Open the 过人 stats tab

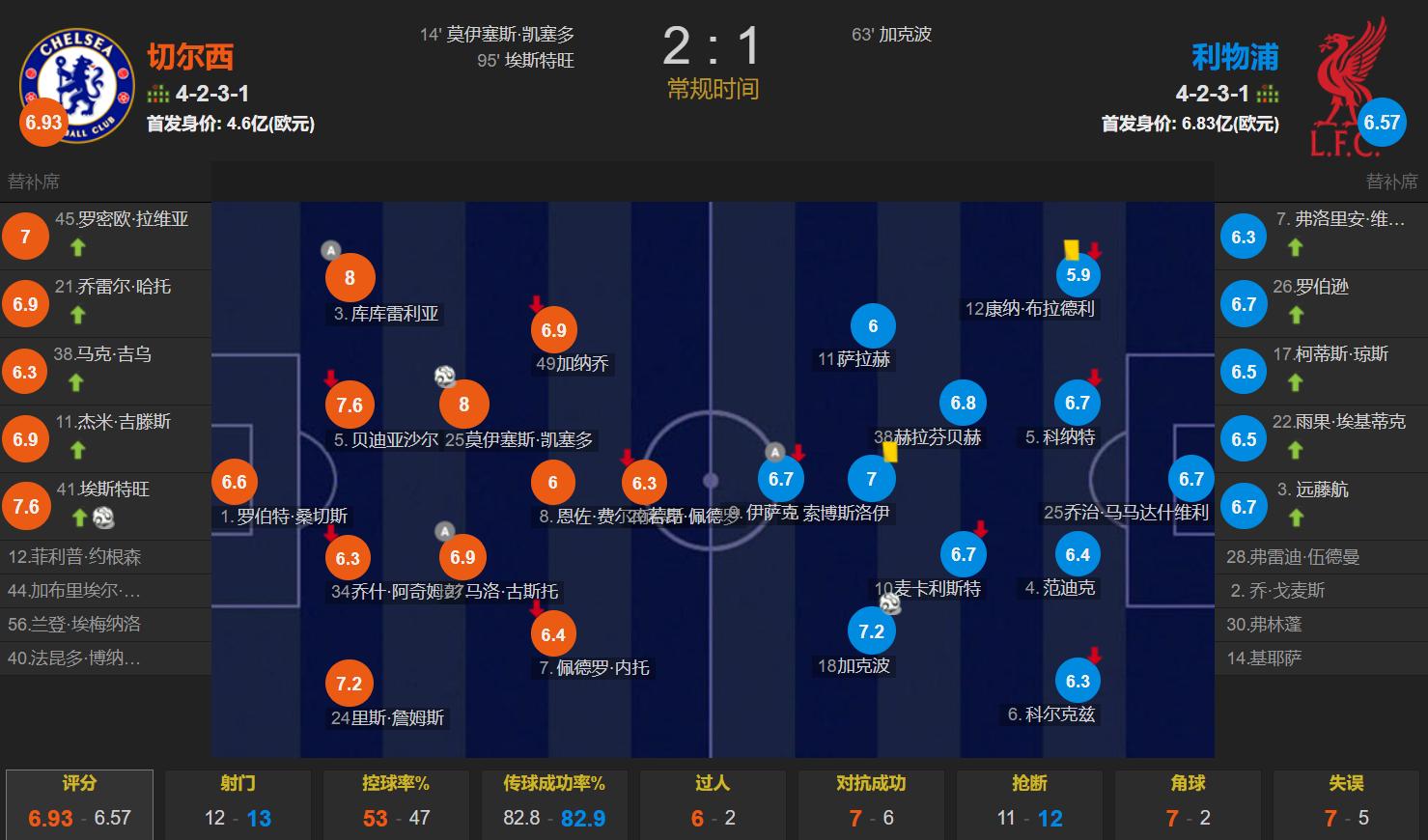pyautogui.click(x=713, y=802)
